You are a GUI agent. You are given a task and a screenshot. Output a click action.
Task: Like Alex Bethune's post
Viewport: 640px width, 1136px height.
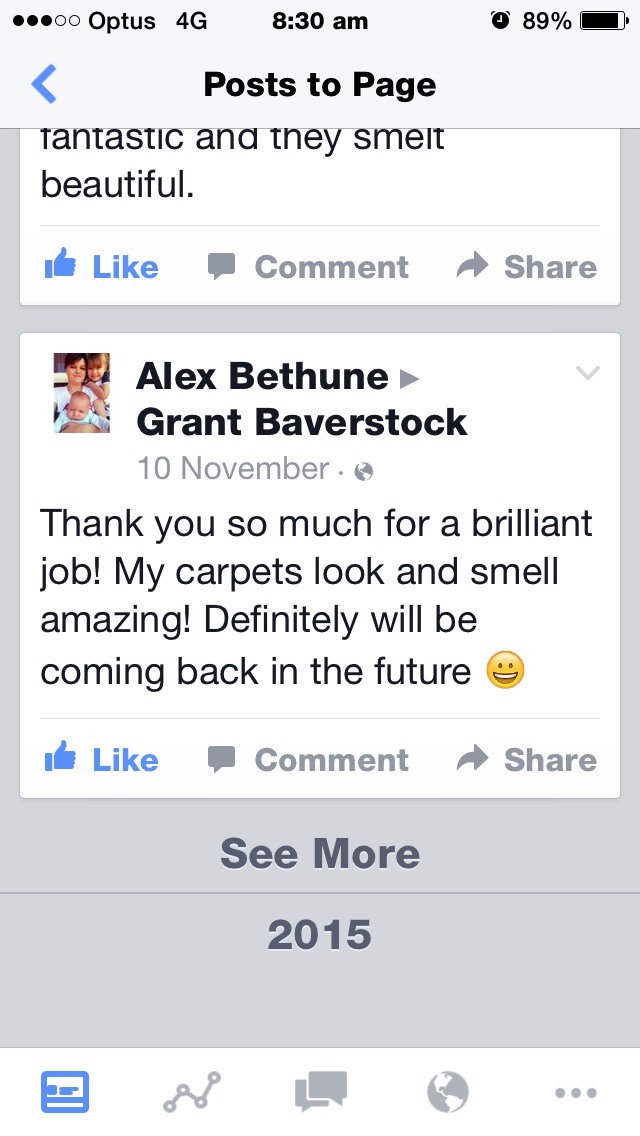[102, 760]
